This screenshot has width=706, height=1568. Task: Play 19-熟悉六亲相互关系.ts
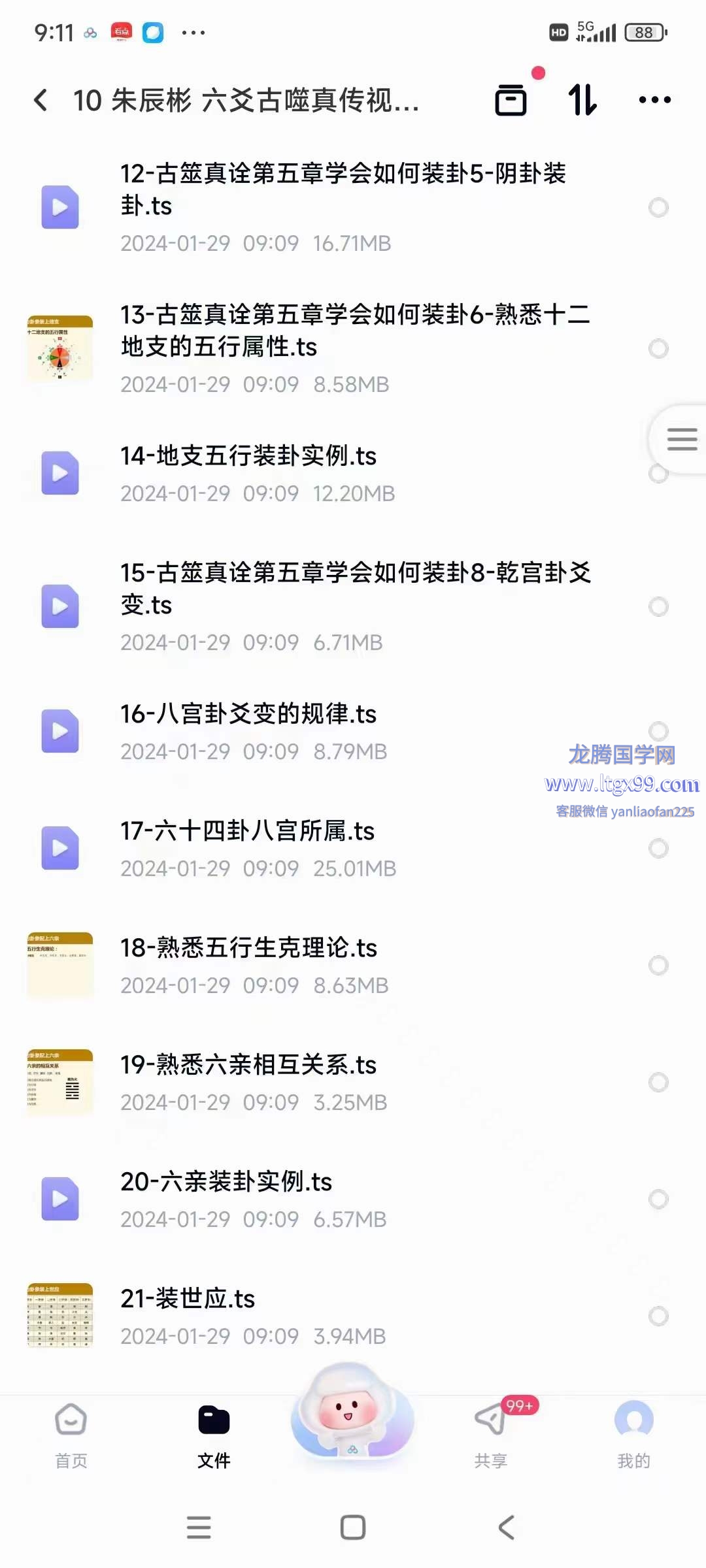[x=248, y=1065]
